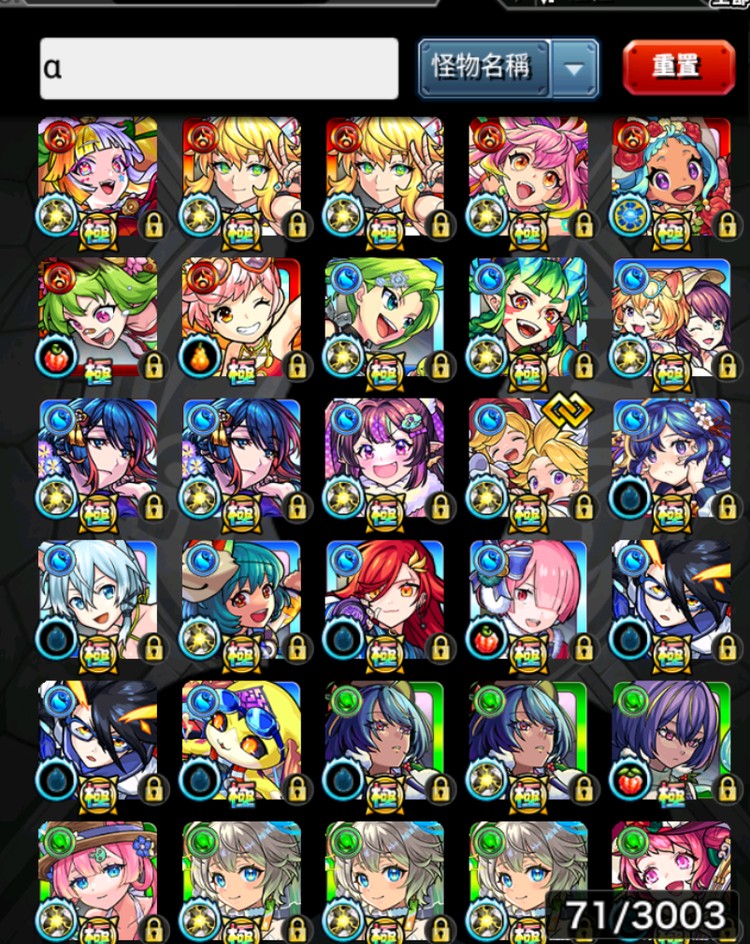Open the 怪物名稱 dropdown
The image size is (750, 944).
coord(508,68)
